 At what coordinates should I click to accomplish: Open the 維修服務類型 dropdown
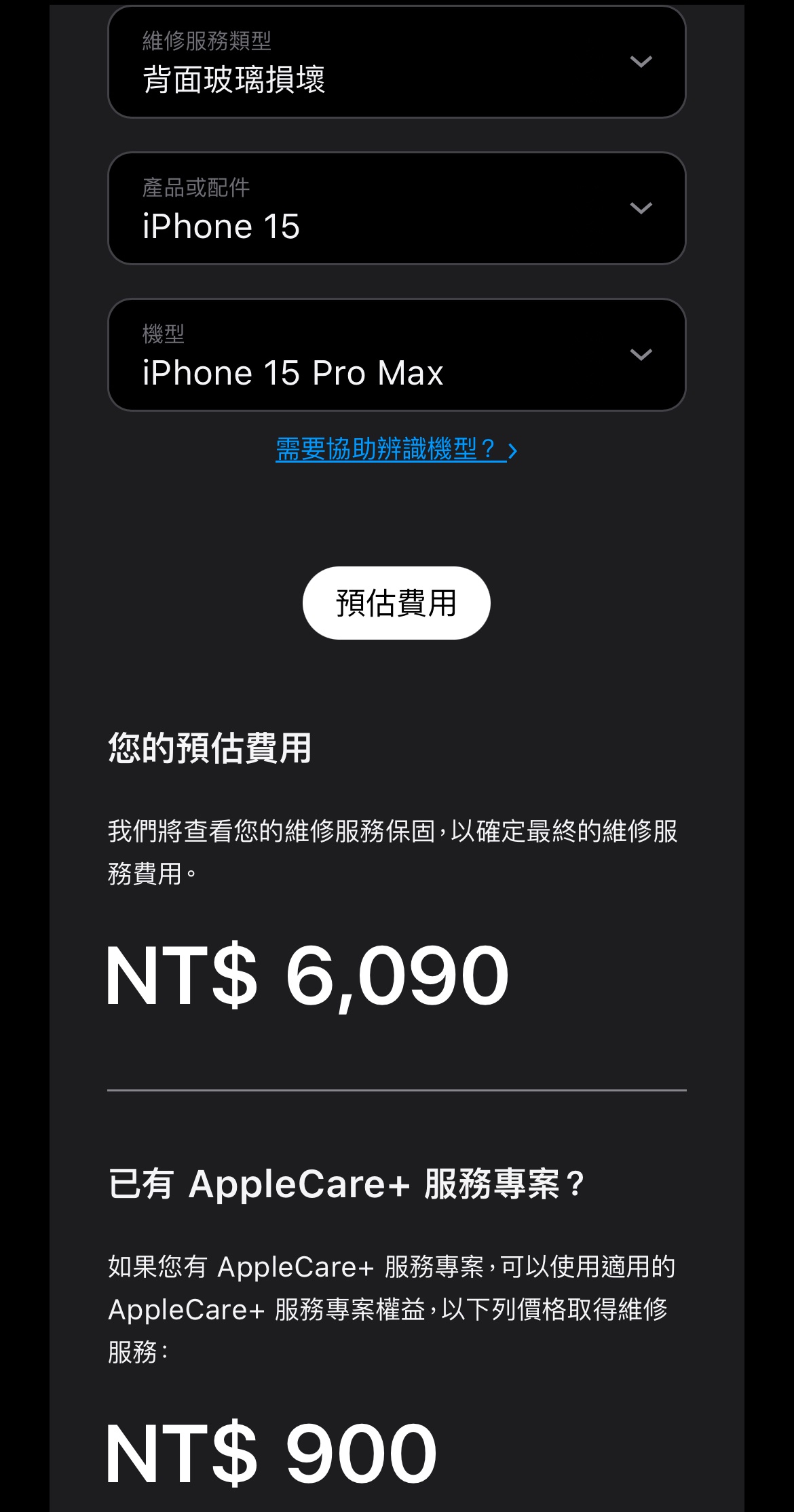point(396,62)
